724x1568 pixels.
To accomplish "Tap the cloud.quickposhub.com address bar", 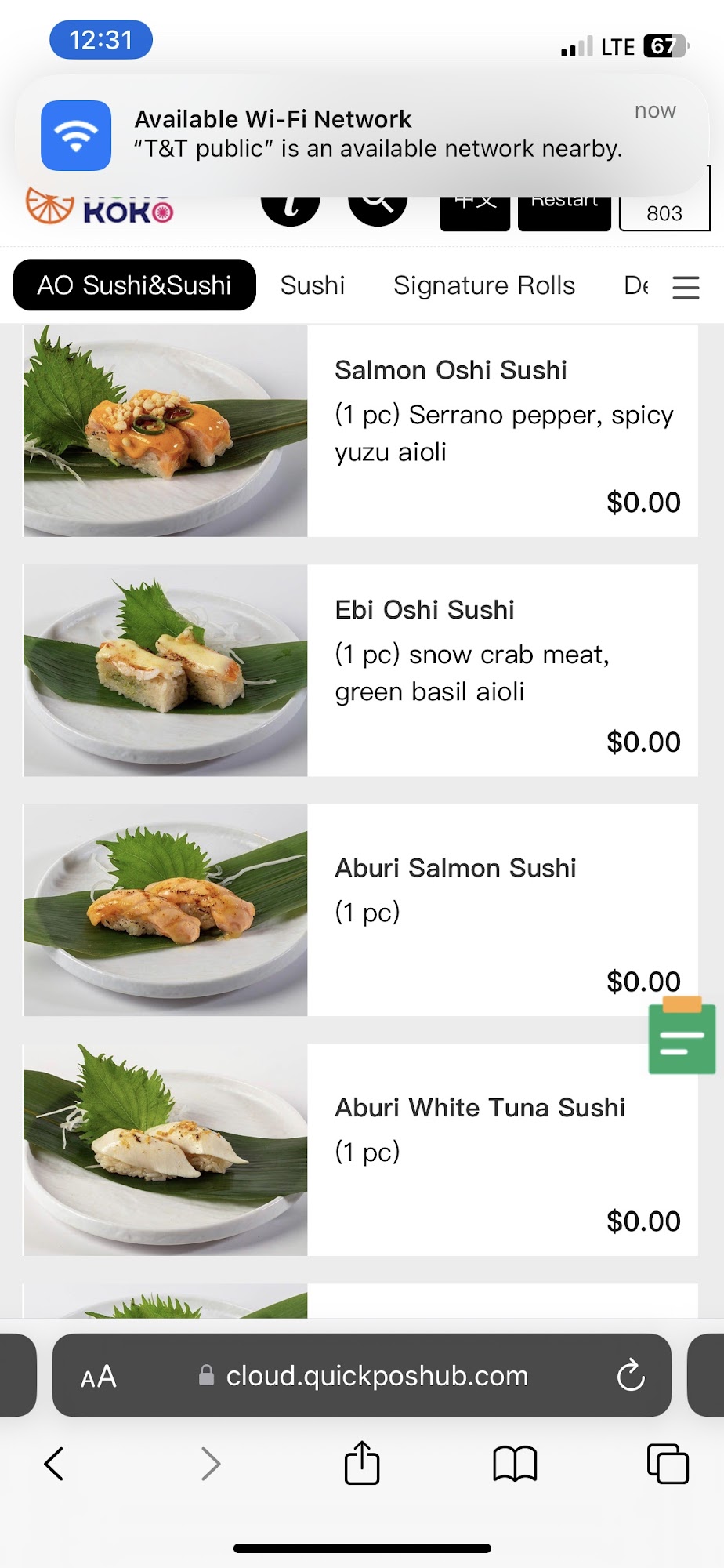I will (x=376, y=1376).
